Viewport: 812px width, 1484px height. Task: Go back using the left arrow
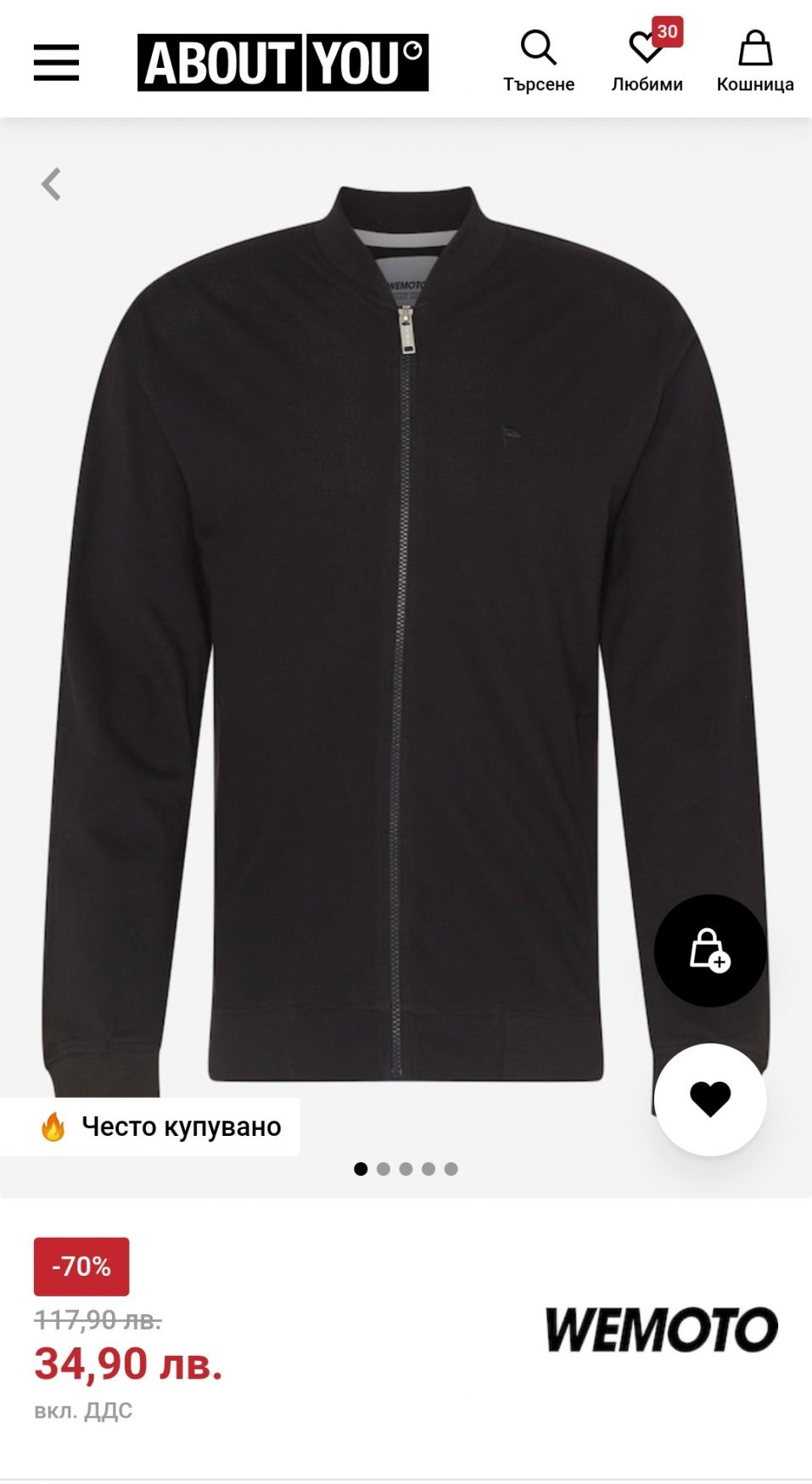click(x=52, y=184)
